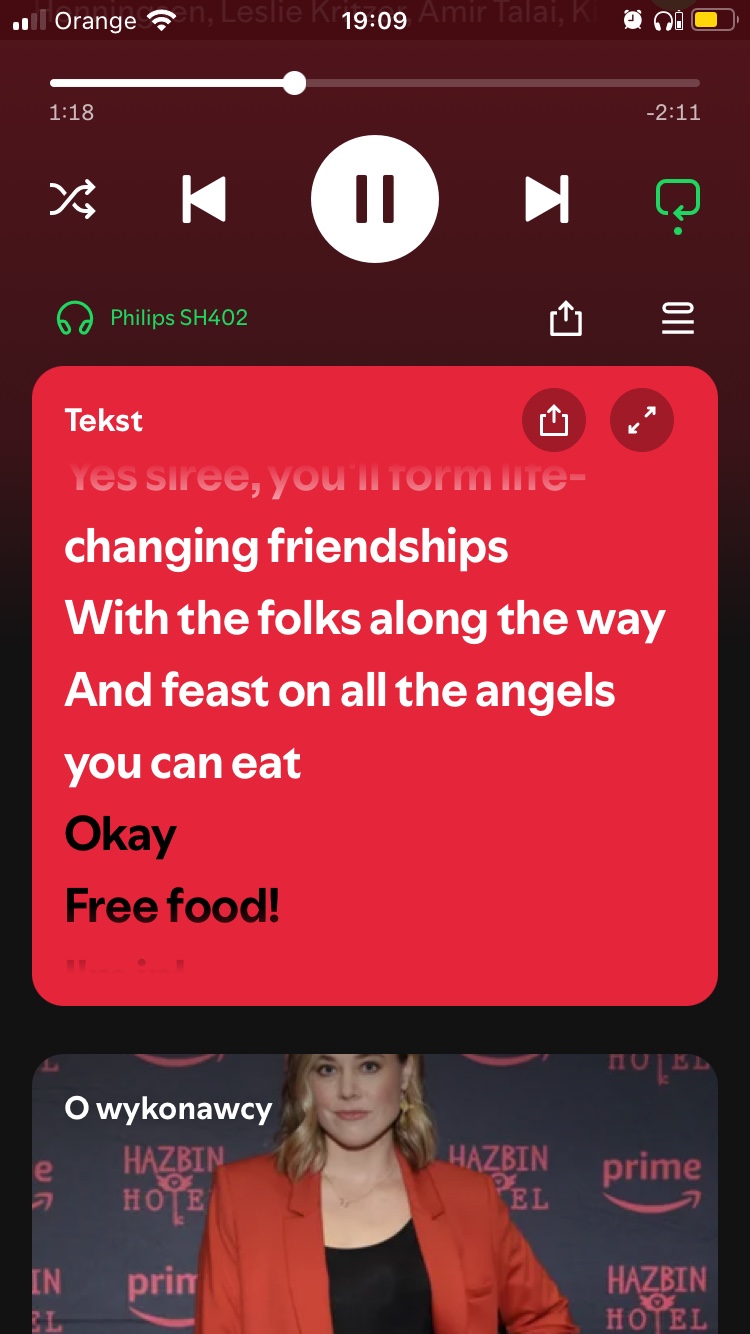
Task: Open the play queue
Action: click(677, 319)
